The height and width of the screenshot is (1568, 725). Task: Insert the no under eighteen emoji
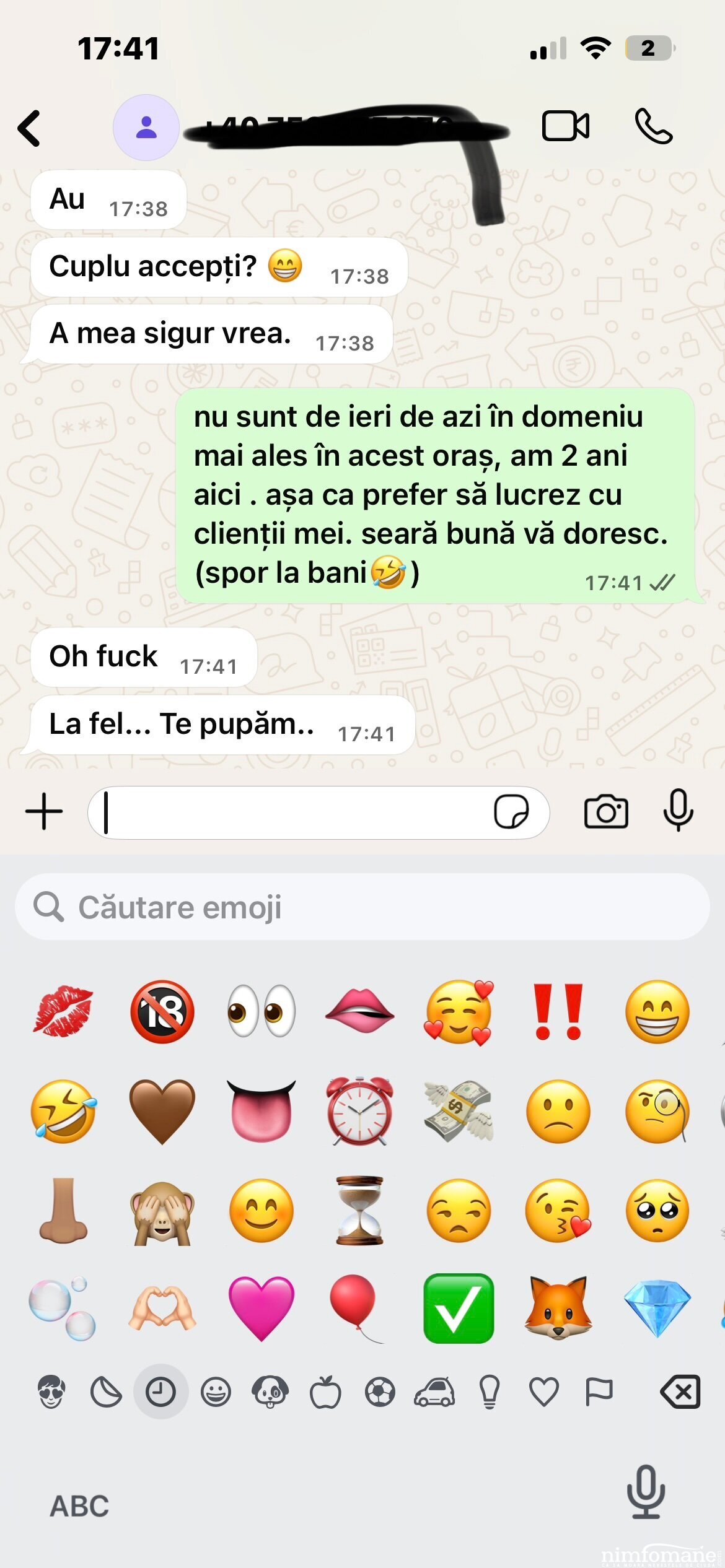click(x=162, y=1012)
